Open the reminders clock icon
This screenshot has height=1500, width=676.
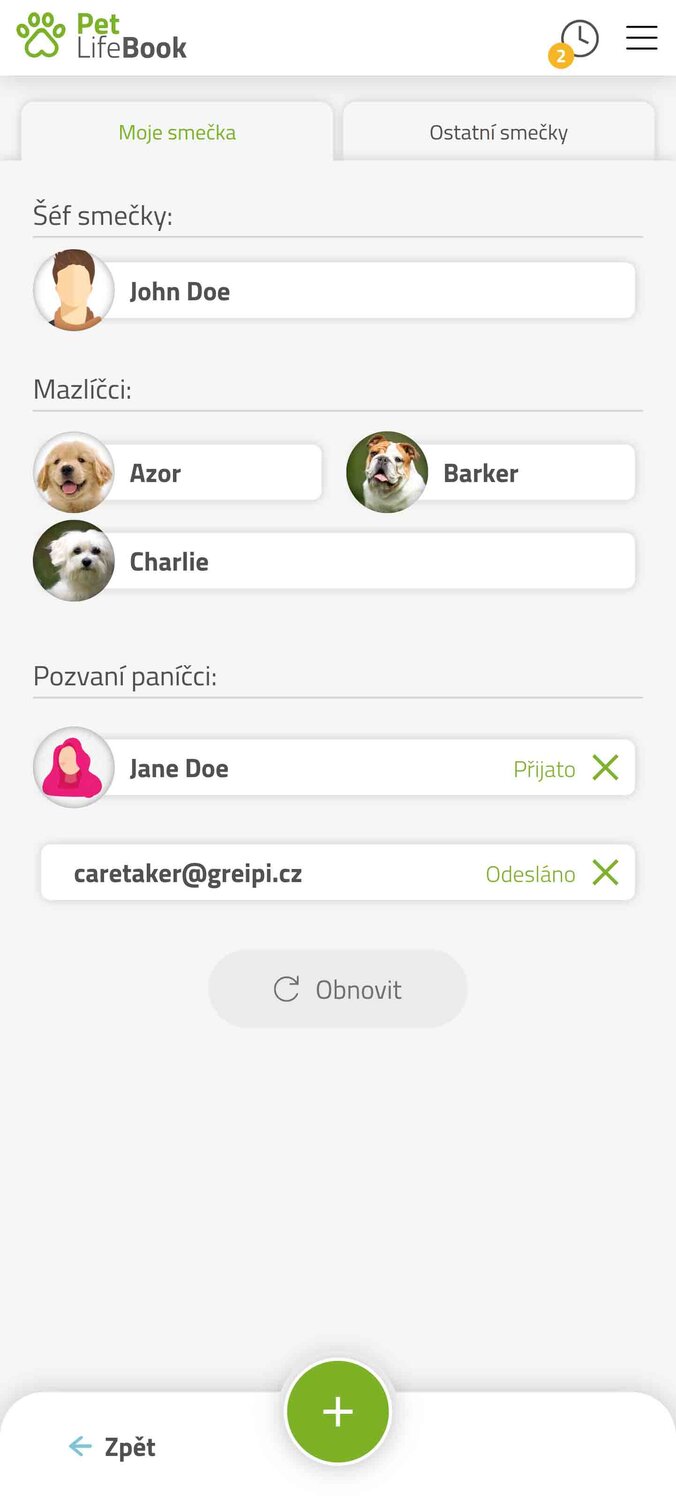[x=579, y=39]
